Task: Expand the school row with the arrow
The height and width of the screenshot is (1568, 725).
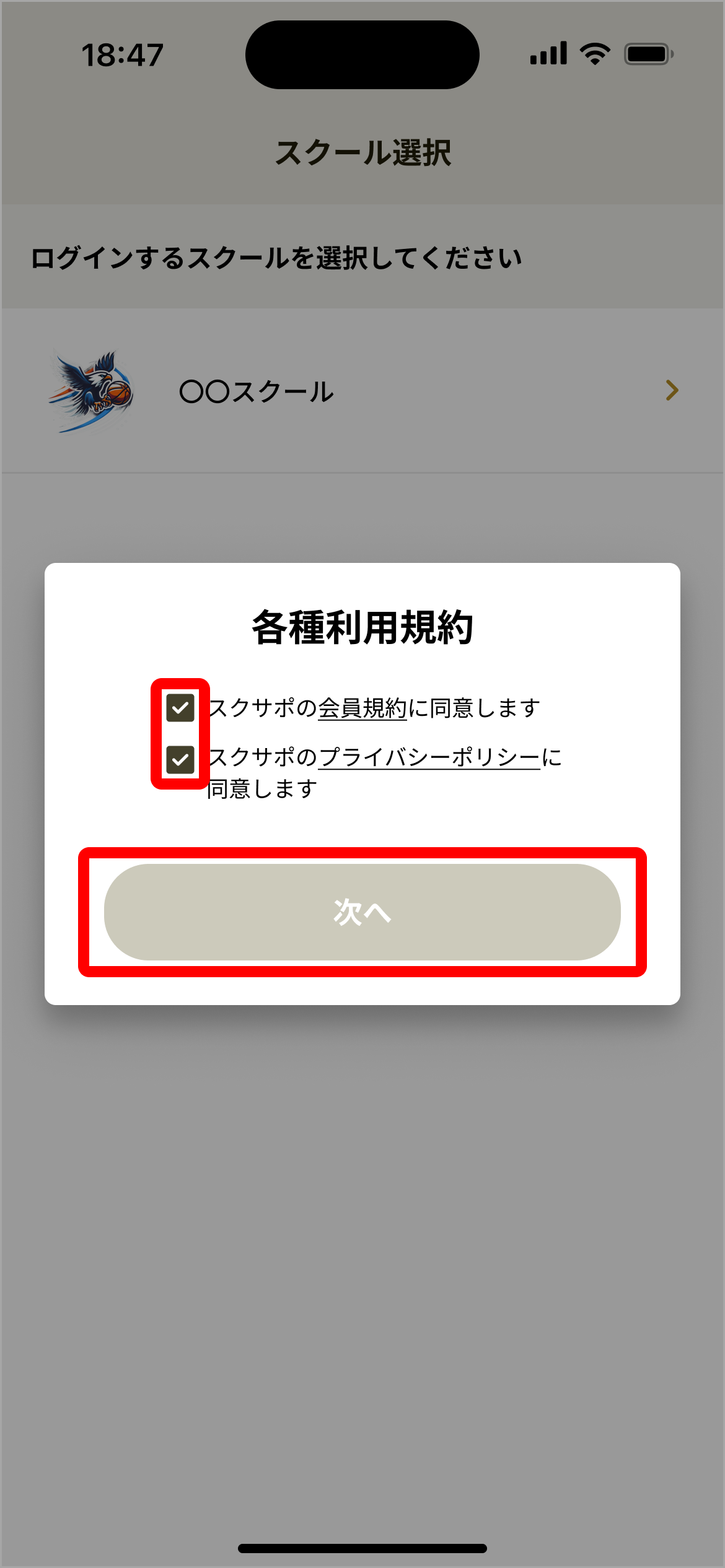Action: 672,390
